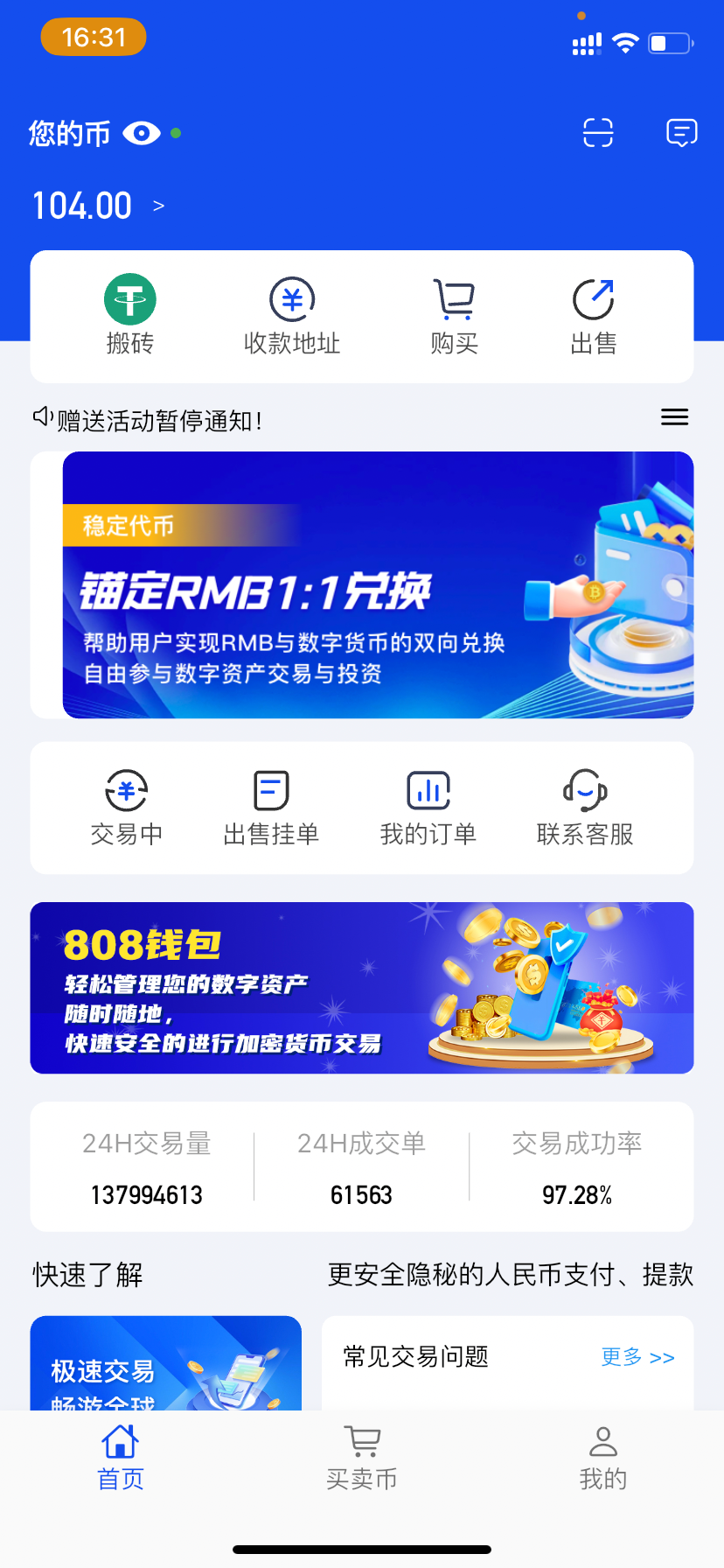Go to 我的订单
This screenshot has height=1568, width=724.
428,808
